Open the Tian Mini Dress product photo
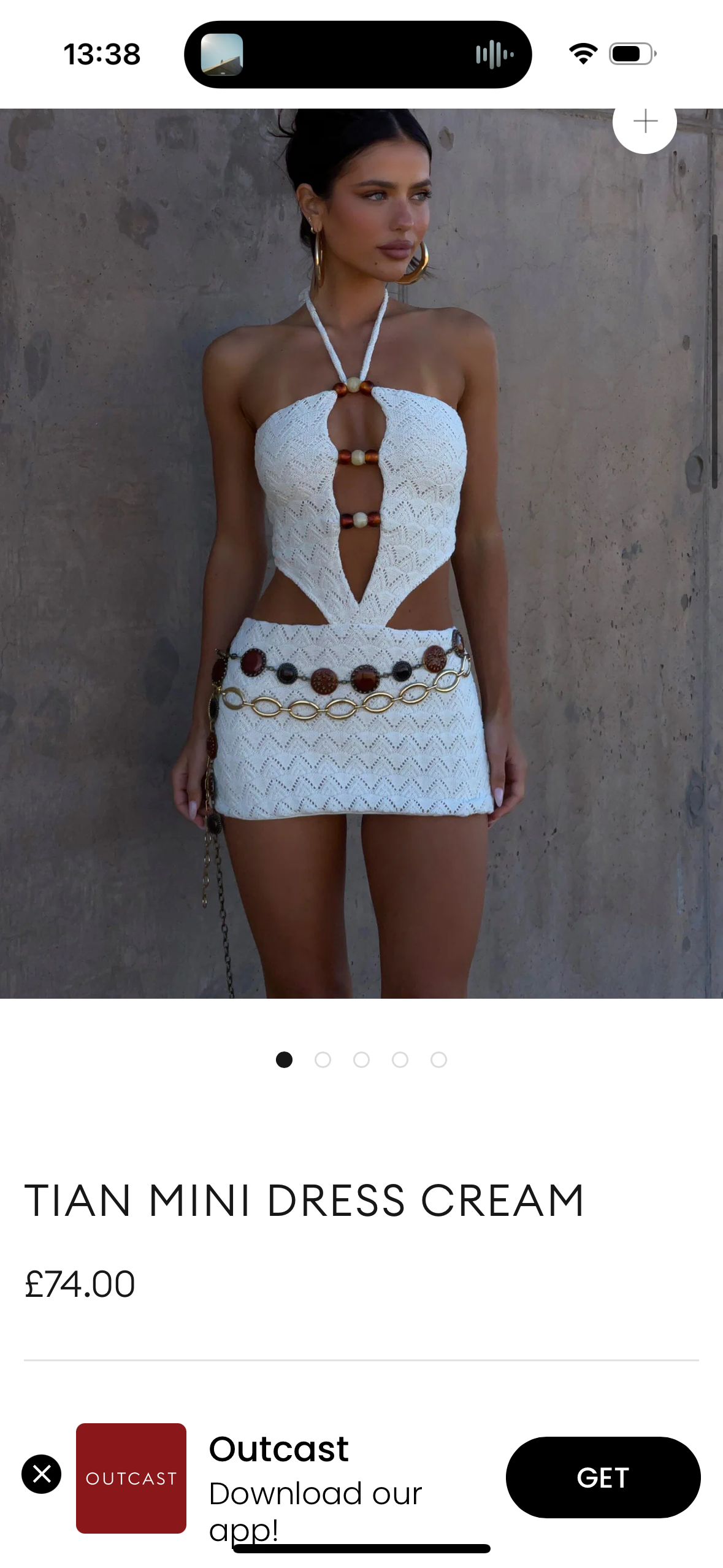Screen dimensions: 723x1568 [361, 552]
